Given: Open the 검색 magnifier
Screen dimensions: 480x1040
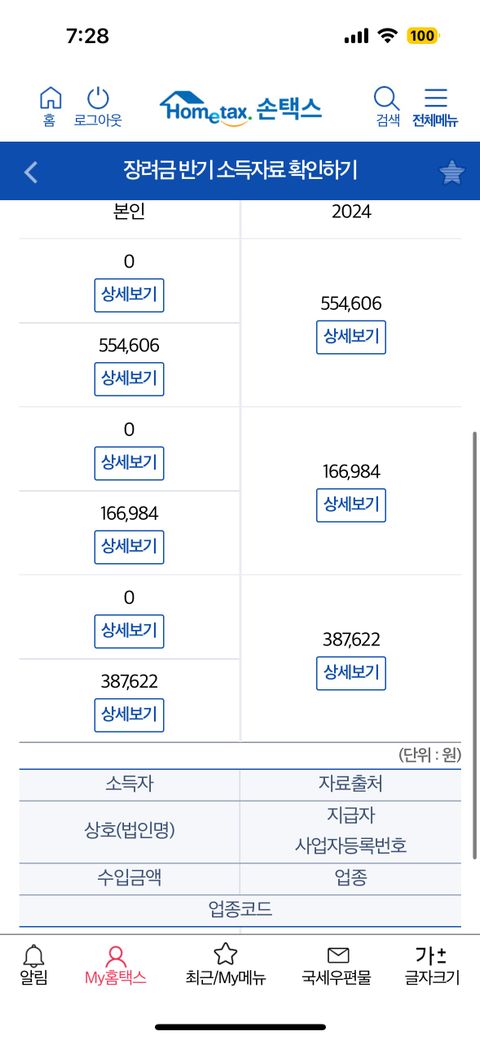Looking at the screenshot, I should click(387, 106).
